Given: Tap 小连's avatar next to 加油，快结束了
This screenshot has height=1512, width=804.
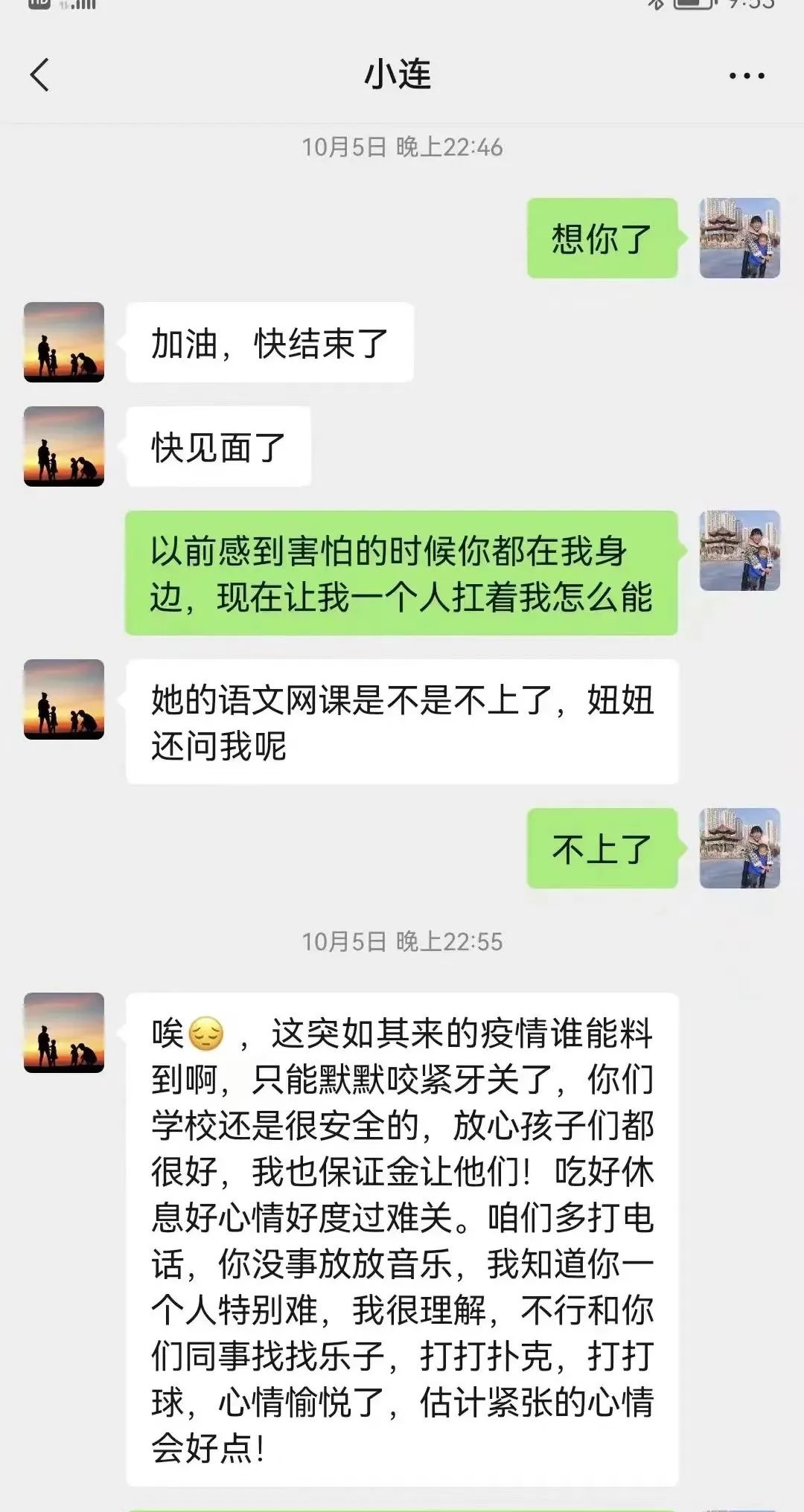Looking at the screenshot, I should [x=64, y=342].
